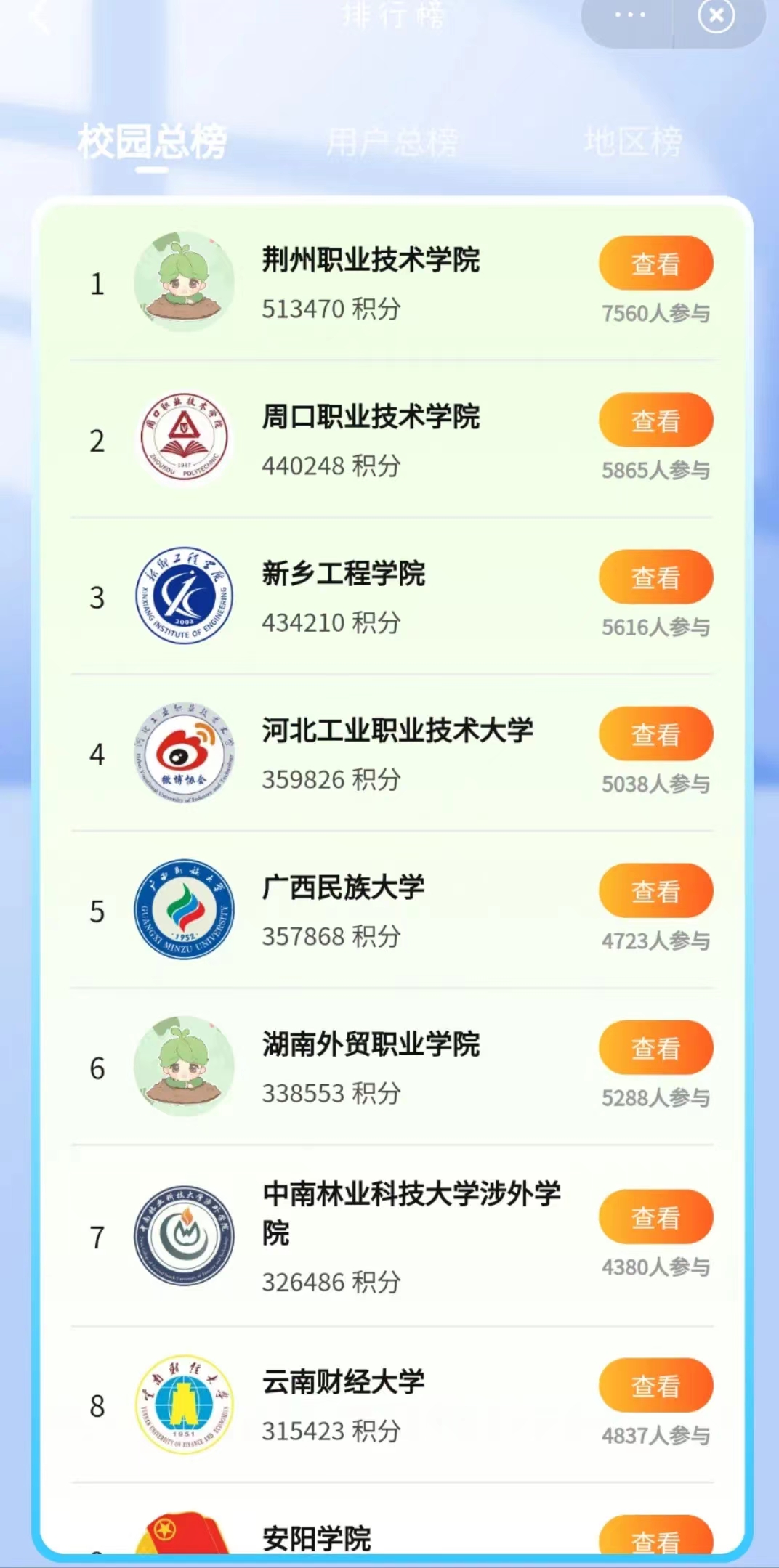Screen dimensions: 779x1568
Task: Tap 查看 for 荆州职业技术学院
Action: [655, 264]
